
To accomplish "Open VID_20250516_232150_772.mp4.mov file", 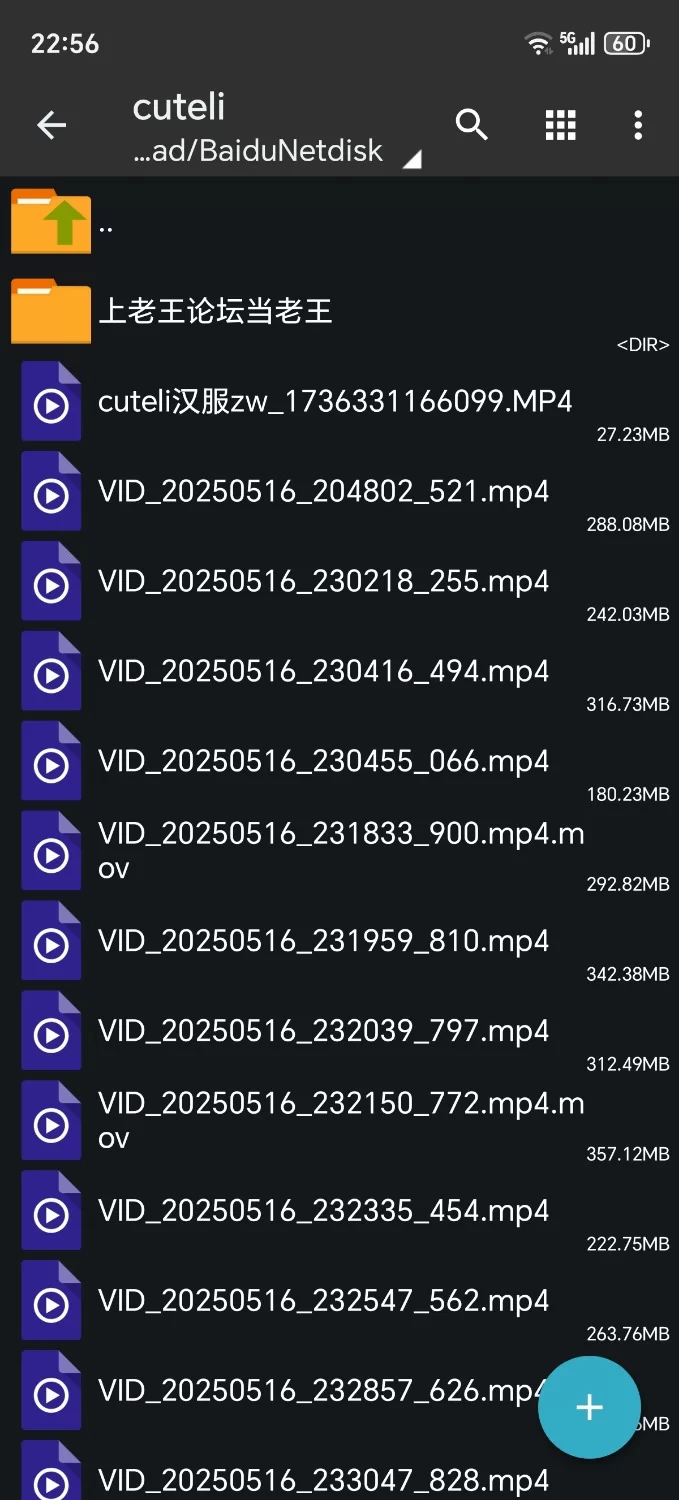I will tap(340, 1121).
